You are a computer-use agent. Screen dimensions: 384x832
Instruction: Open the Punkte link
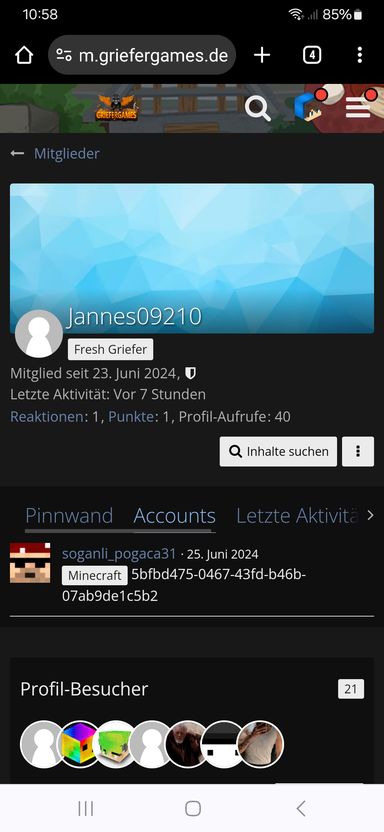131,417
